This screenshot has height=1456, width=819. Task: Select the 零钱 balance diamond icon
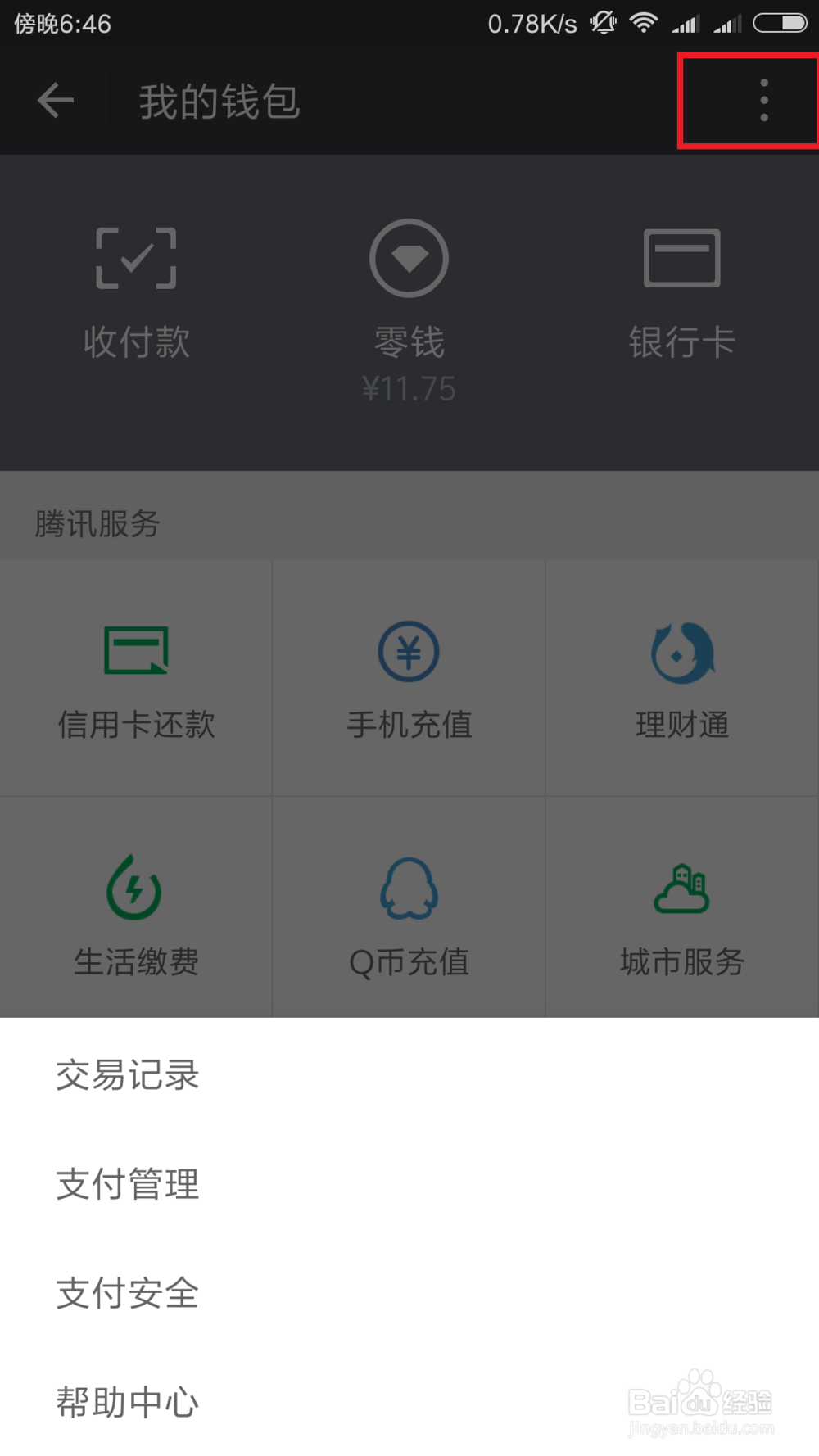pos(409,257)
